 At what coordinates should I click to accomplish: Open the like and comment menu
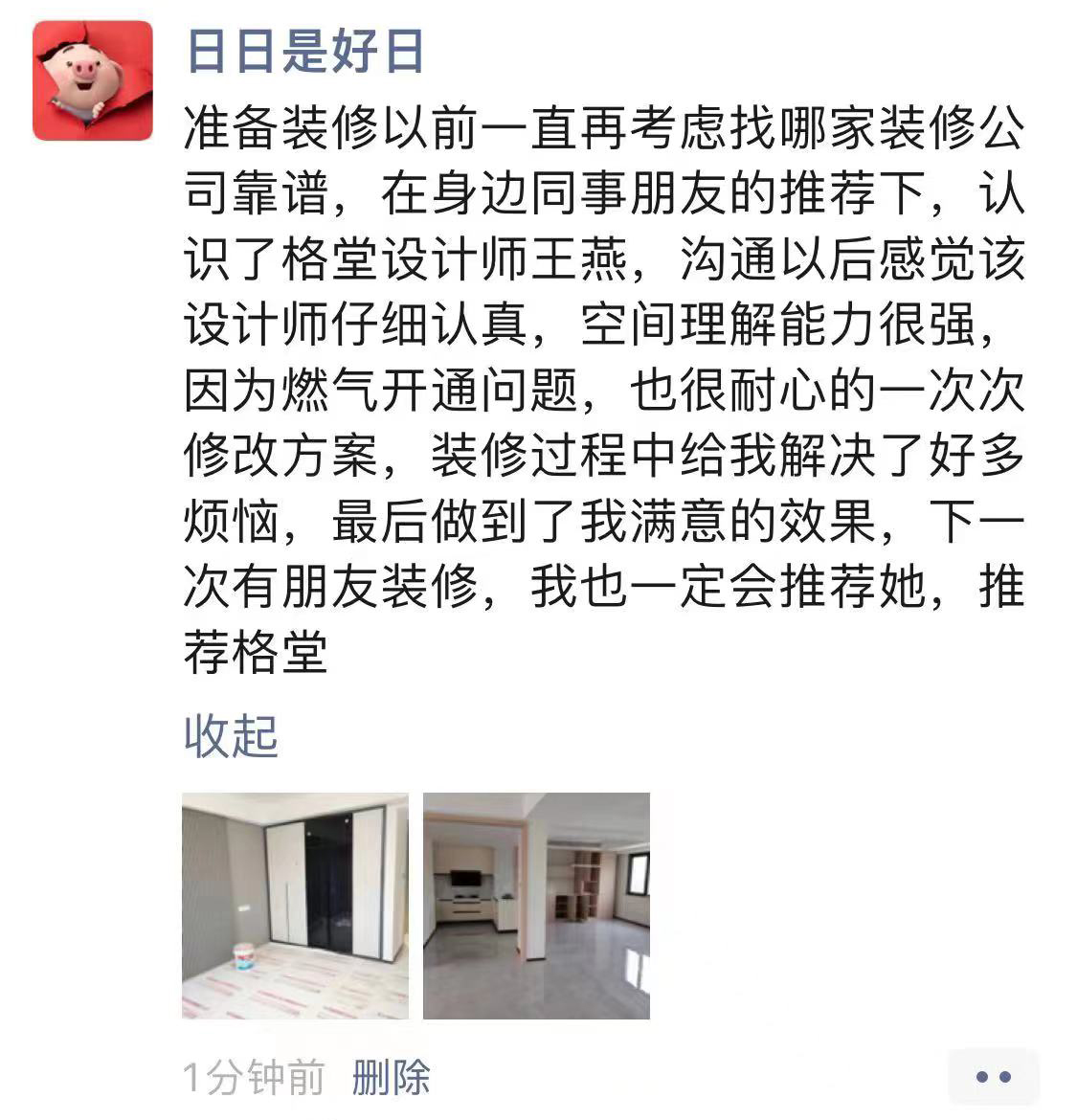[x=993, y=1077]
